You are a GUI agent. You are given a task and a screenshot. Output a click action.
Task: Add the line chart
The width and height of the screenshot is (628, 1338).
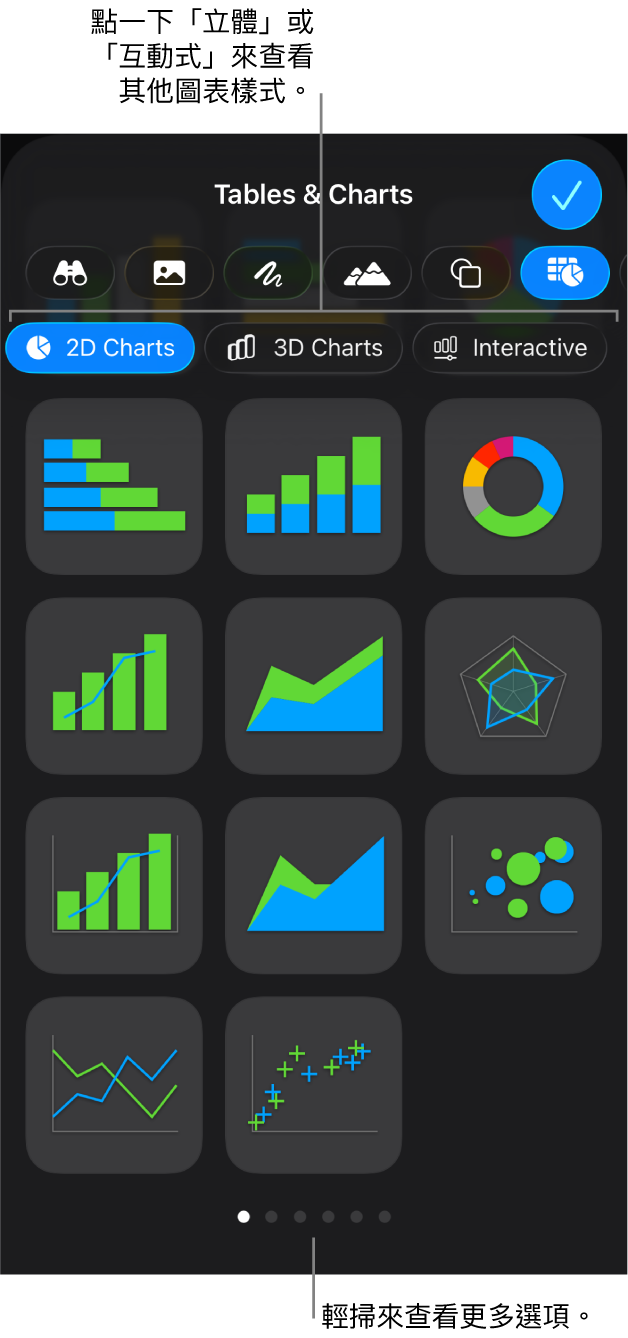[x=114, y=1085]
